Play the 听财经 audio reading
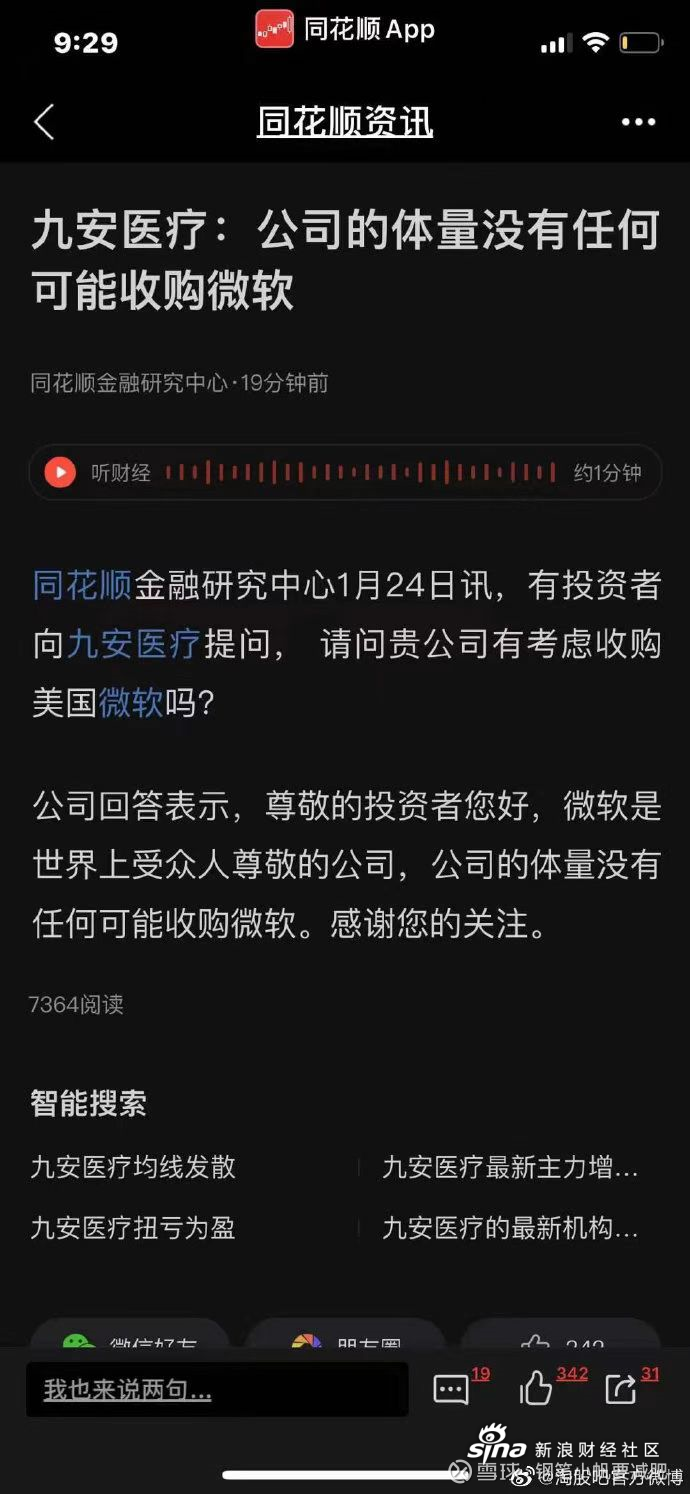This screenshot has width=690, height=1494. point(60,472)
